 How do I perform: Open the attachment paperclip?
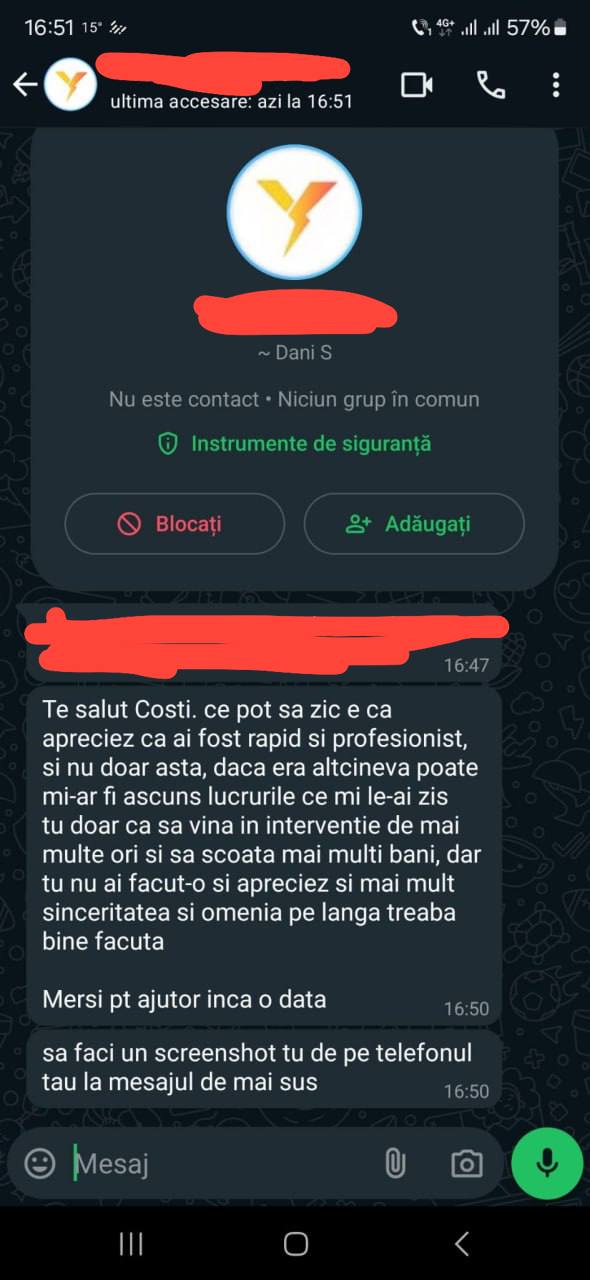[395, 1163]
